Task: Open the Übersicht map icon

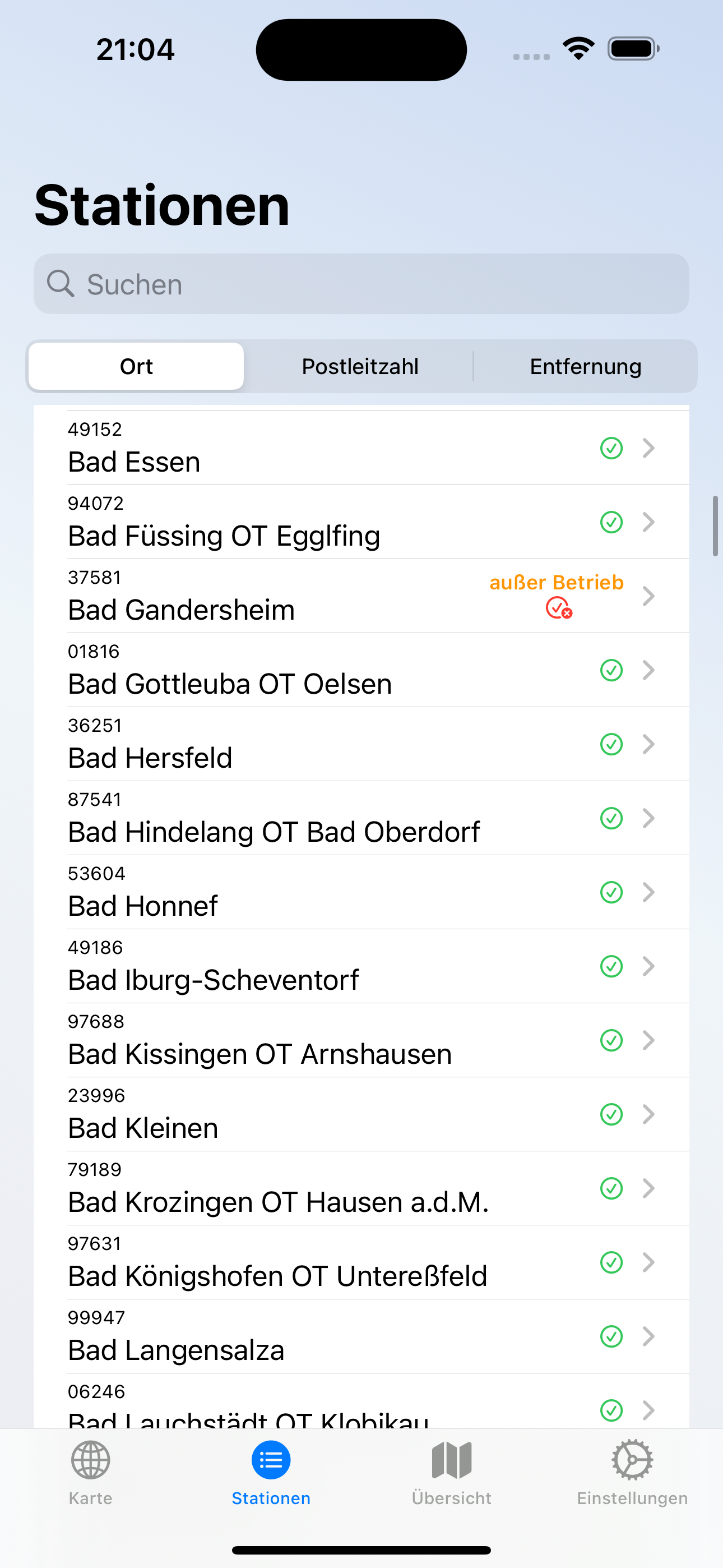Action: pos(451,1461)
